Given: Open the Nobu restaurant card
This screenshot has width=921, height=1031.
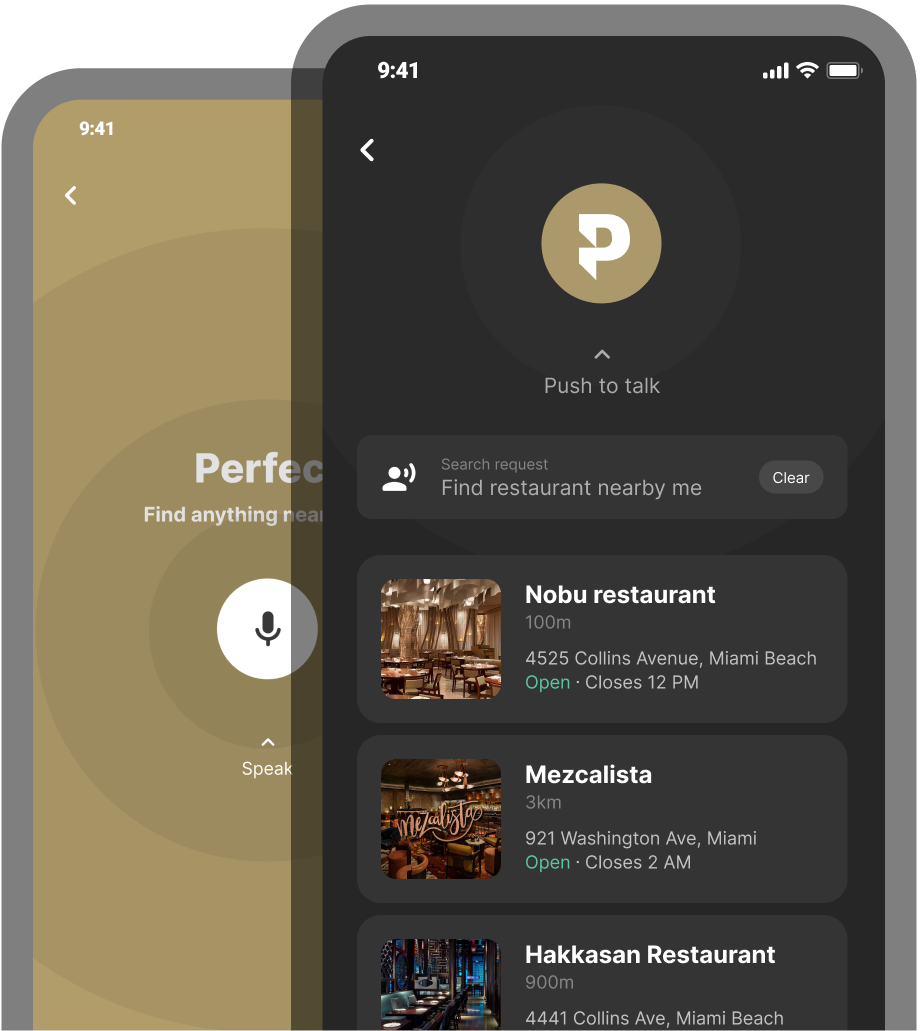Looking at the screenshot, I should [602, 639].
